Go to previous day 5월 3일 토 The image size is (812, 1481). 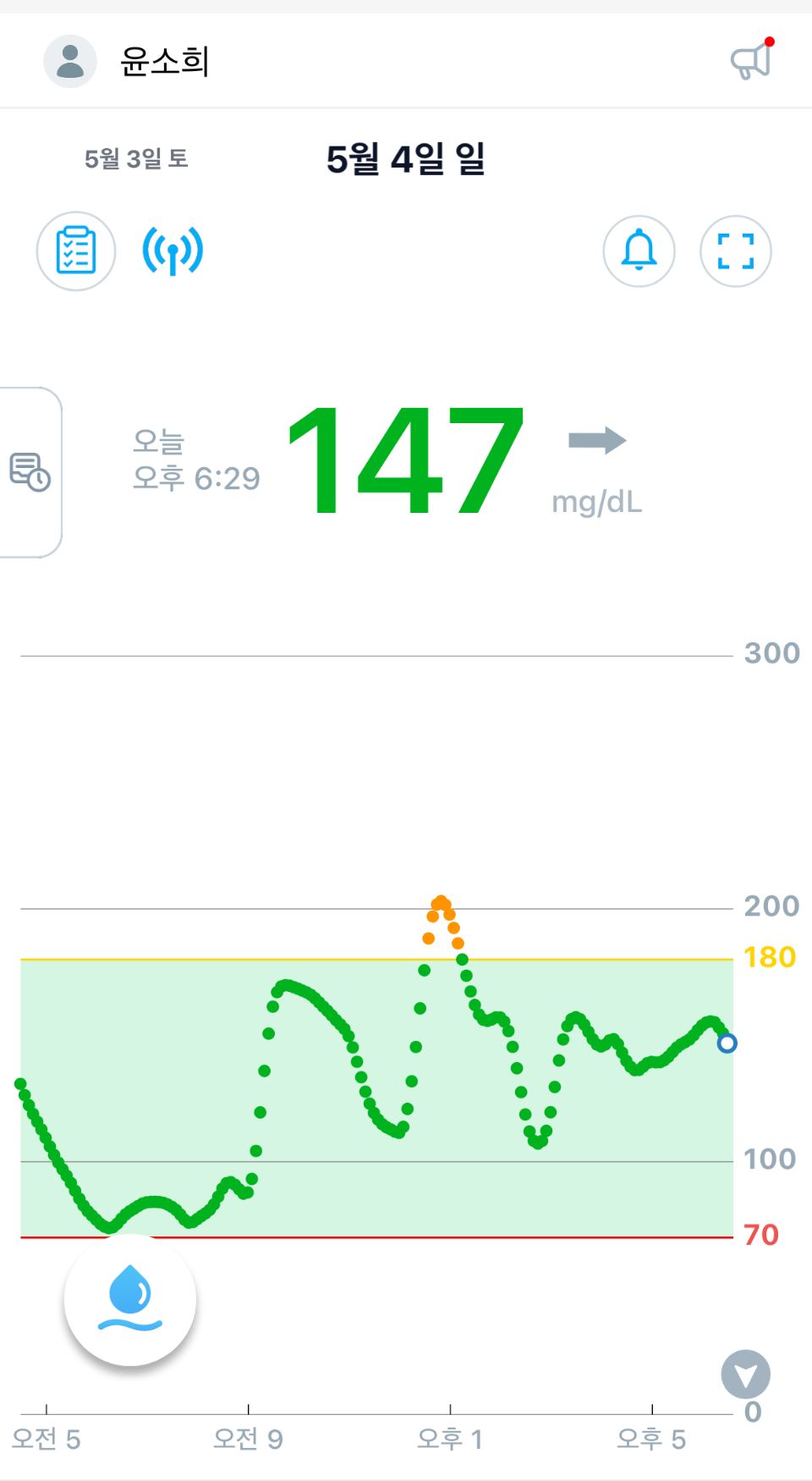(x=136, y=158)
